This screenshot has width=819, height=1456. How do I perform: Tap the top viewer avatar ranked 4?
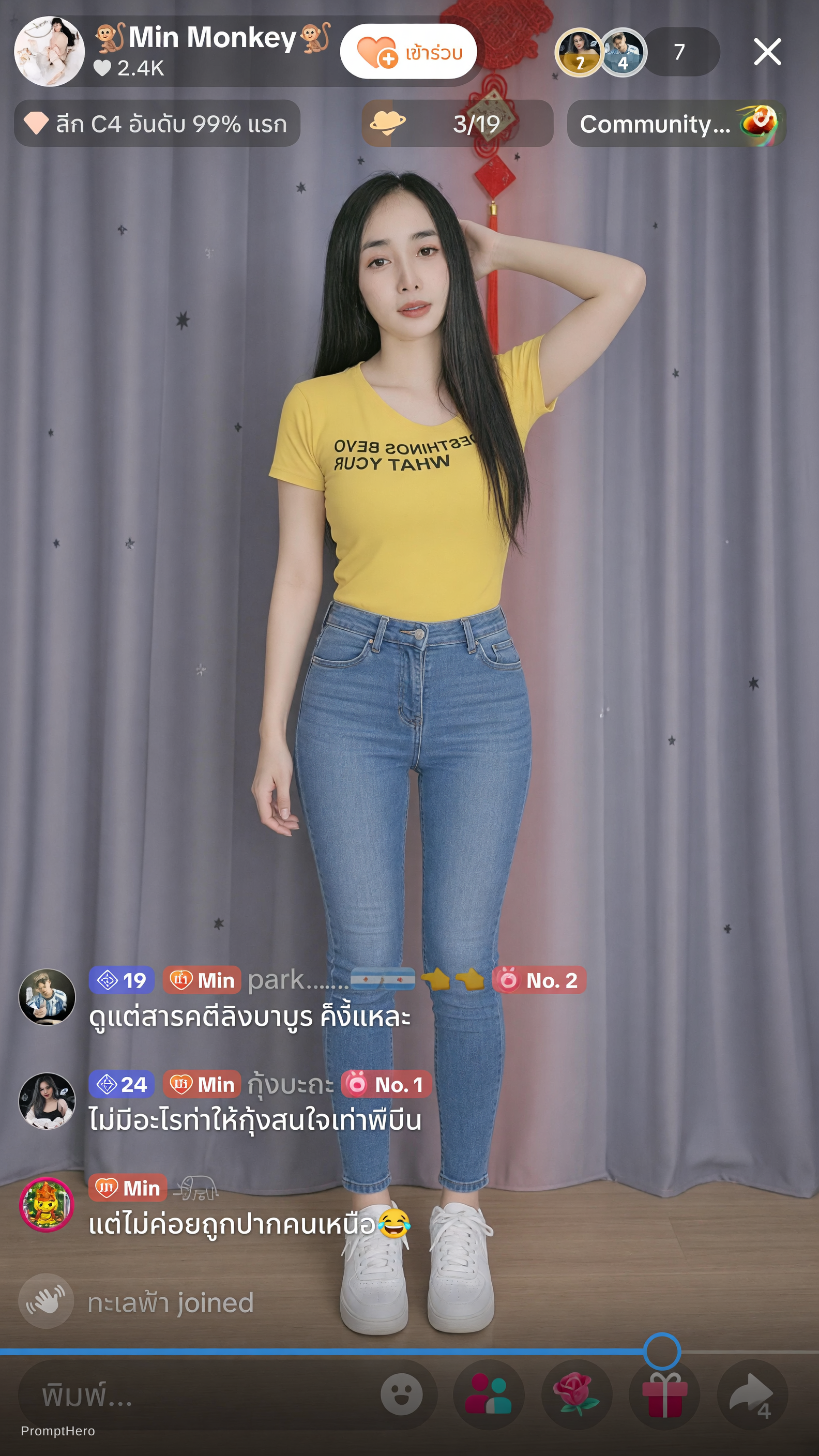coord(623,52)
